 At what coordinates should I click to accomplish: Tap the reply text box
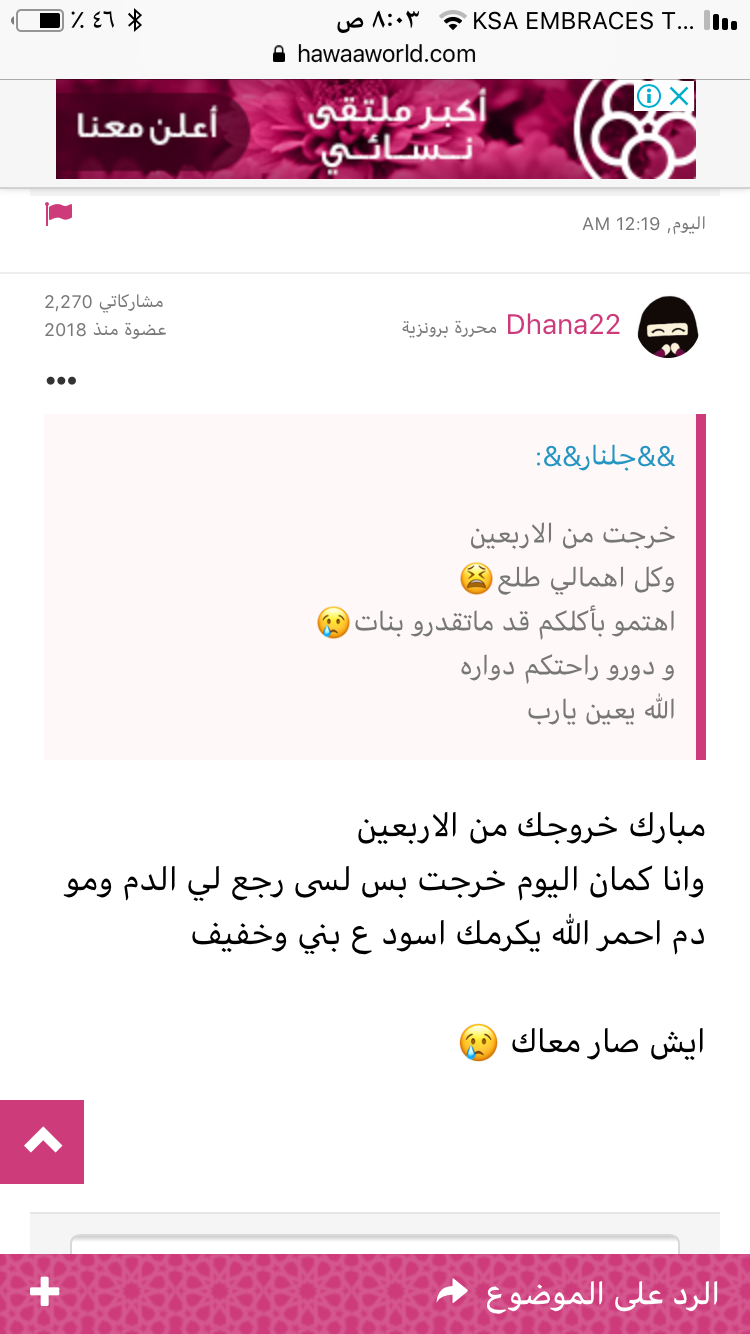pyautogui.click(x=375, y=1244)
